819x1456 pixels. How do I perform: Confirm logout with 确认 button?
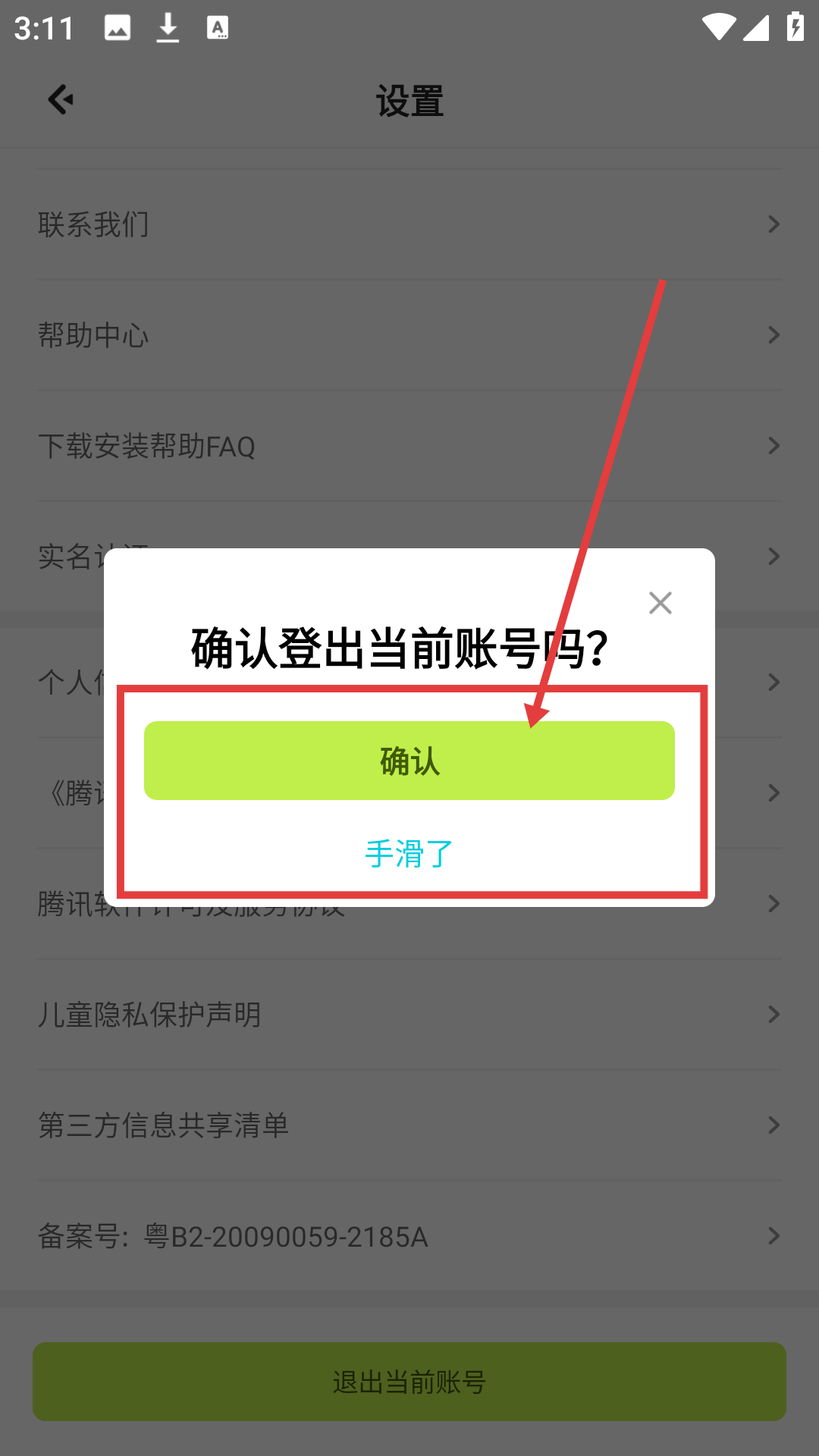point(409,761)
